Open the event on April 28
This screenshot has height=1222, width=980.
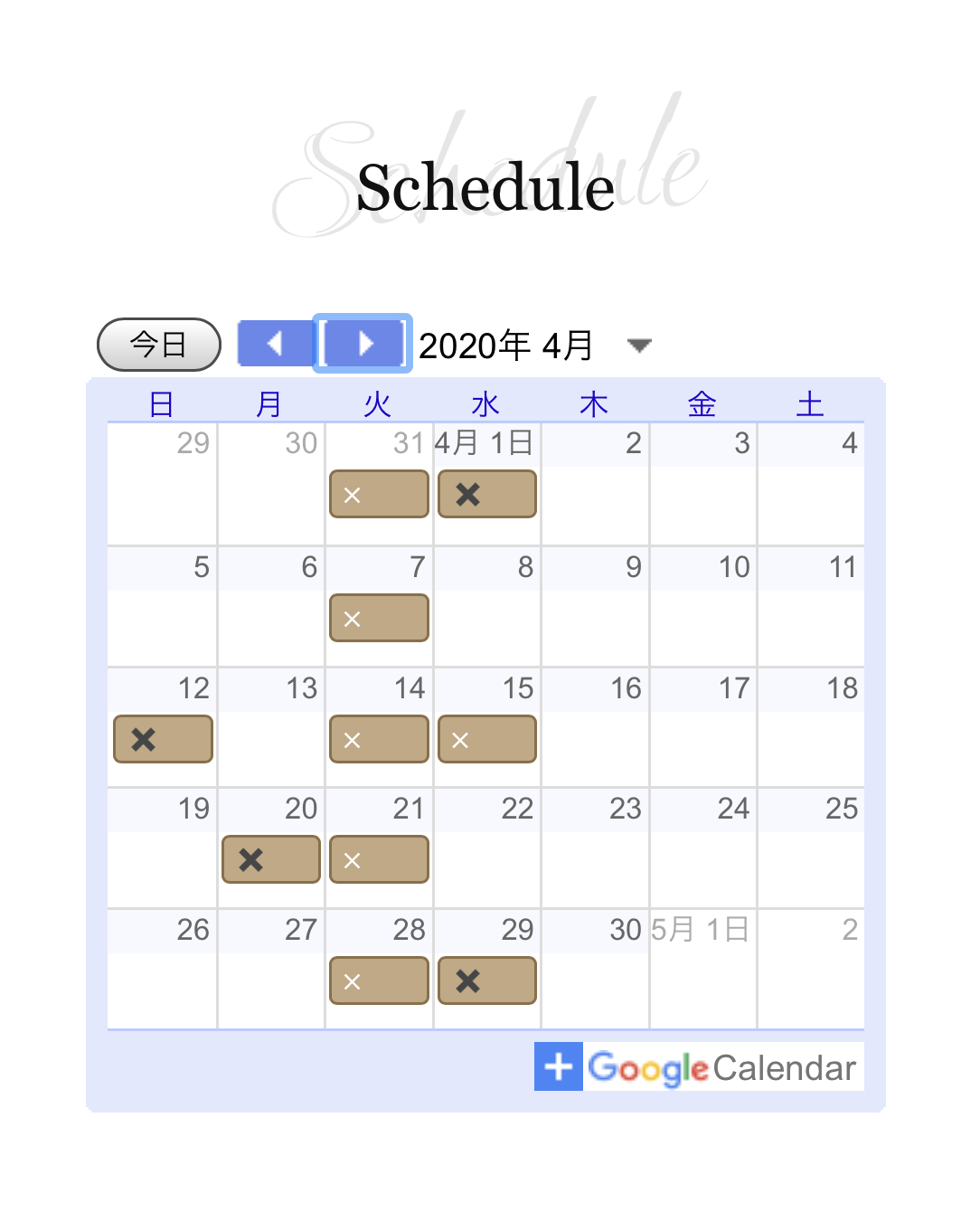point(379,981)
